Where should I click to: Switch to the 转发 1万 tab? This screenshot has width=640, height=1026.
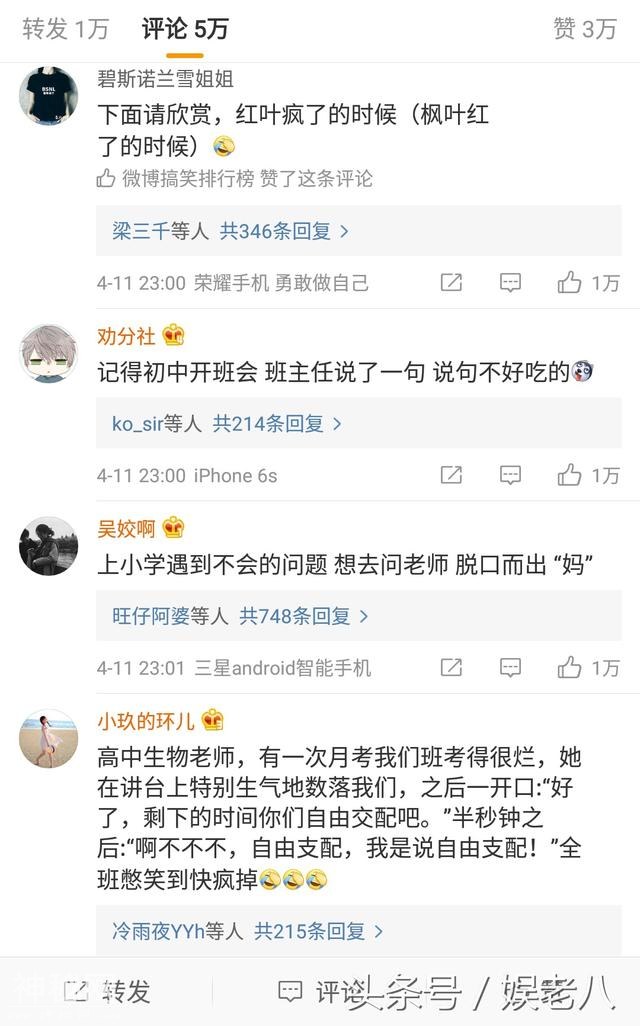pos(65,29)
